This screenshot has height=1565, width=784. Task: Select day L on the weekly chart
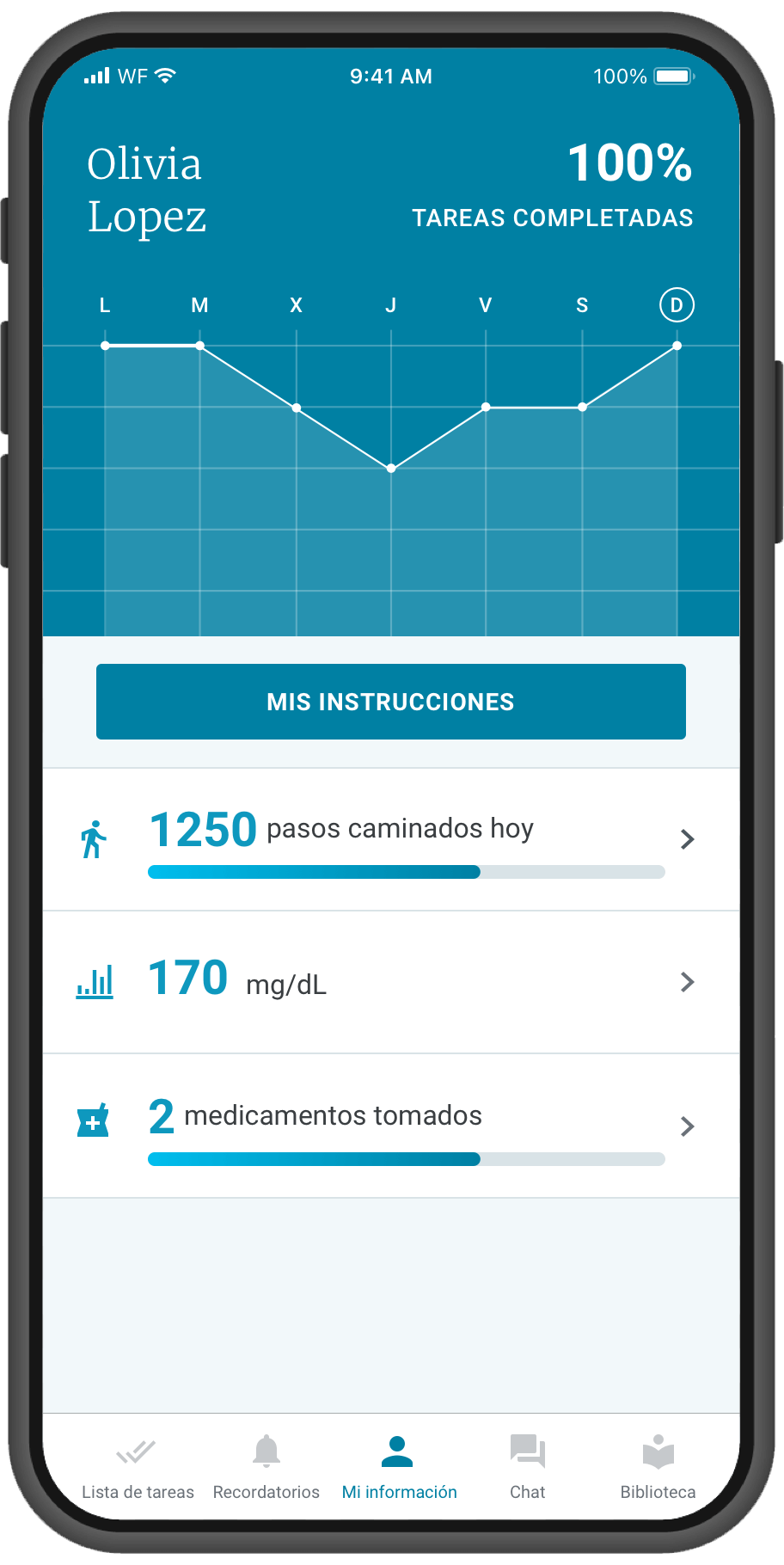point(105,305)
